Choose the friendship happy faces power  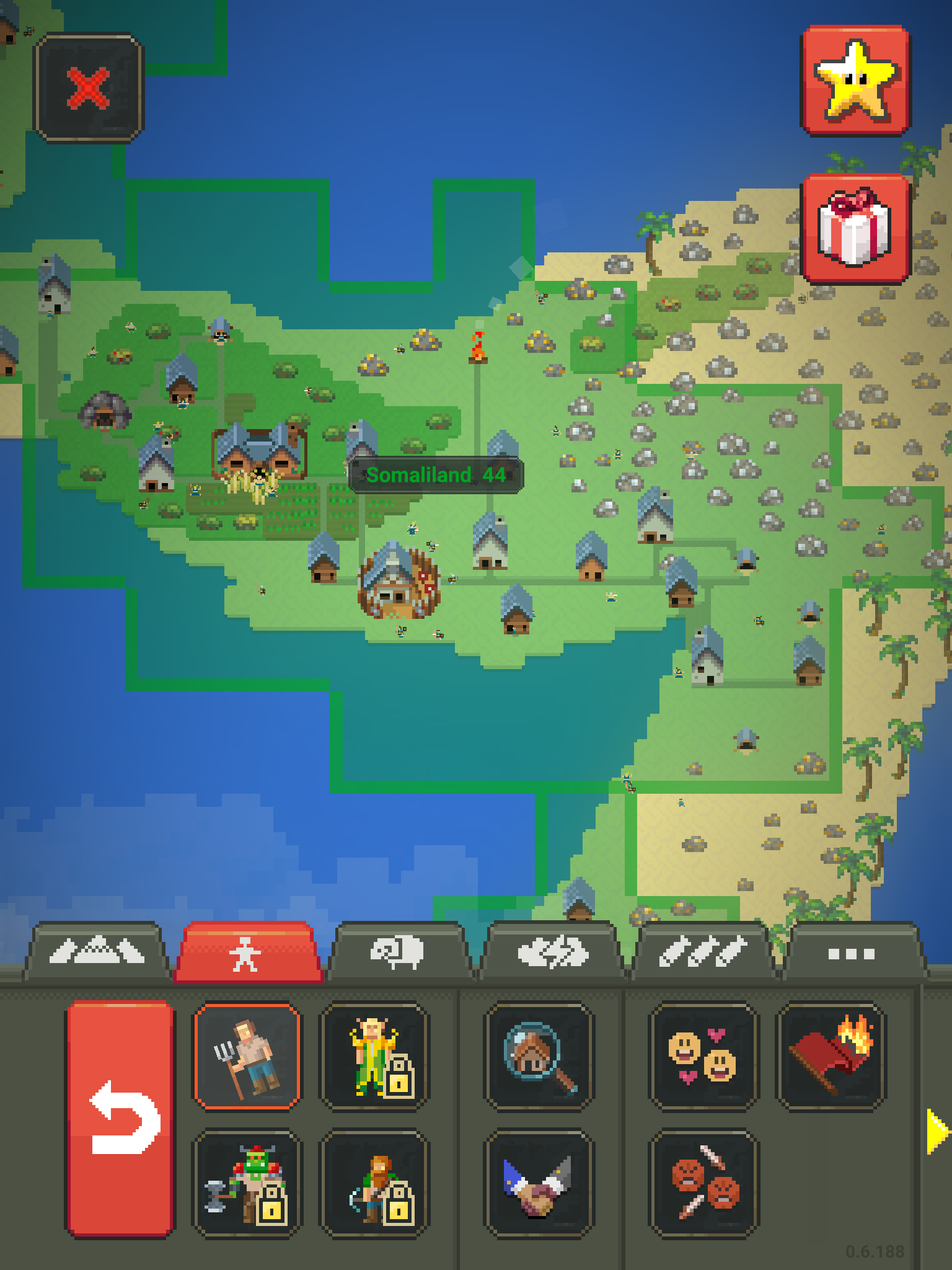[x=703, y=1057]
